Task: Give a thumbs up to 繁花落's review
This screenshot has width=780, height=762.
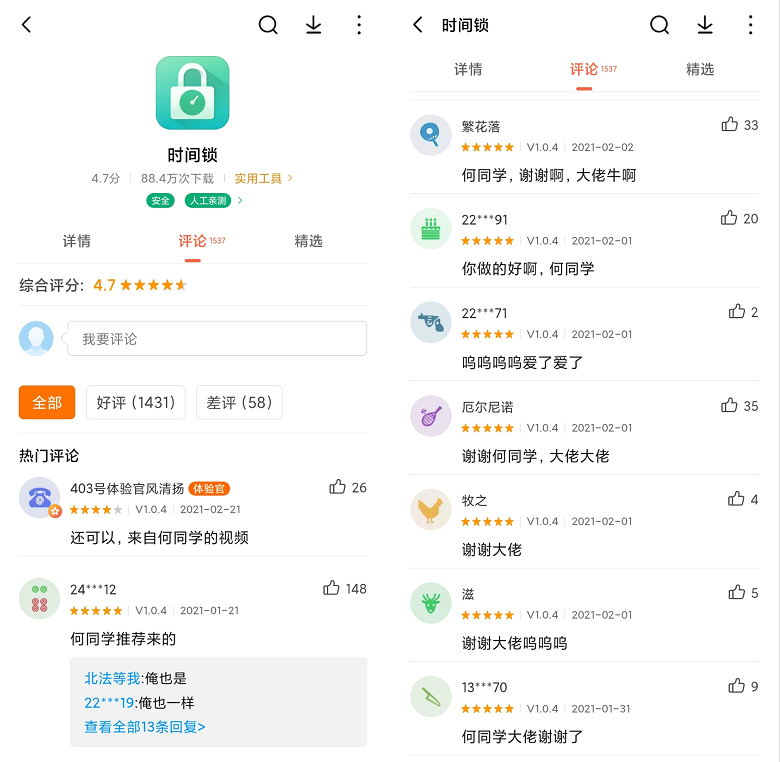Action: pos(730,125)
